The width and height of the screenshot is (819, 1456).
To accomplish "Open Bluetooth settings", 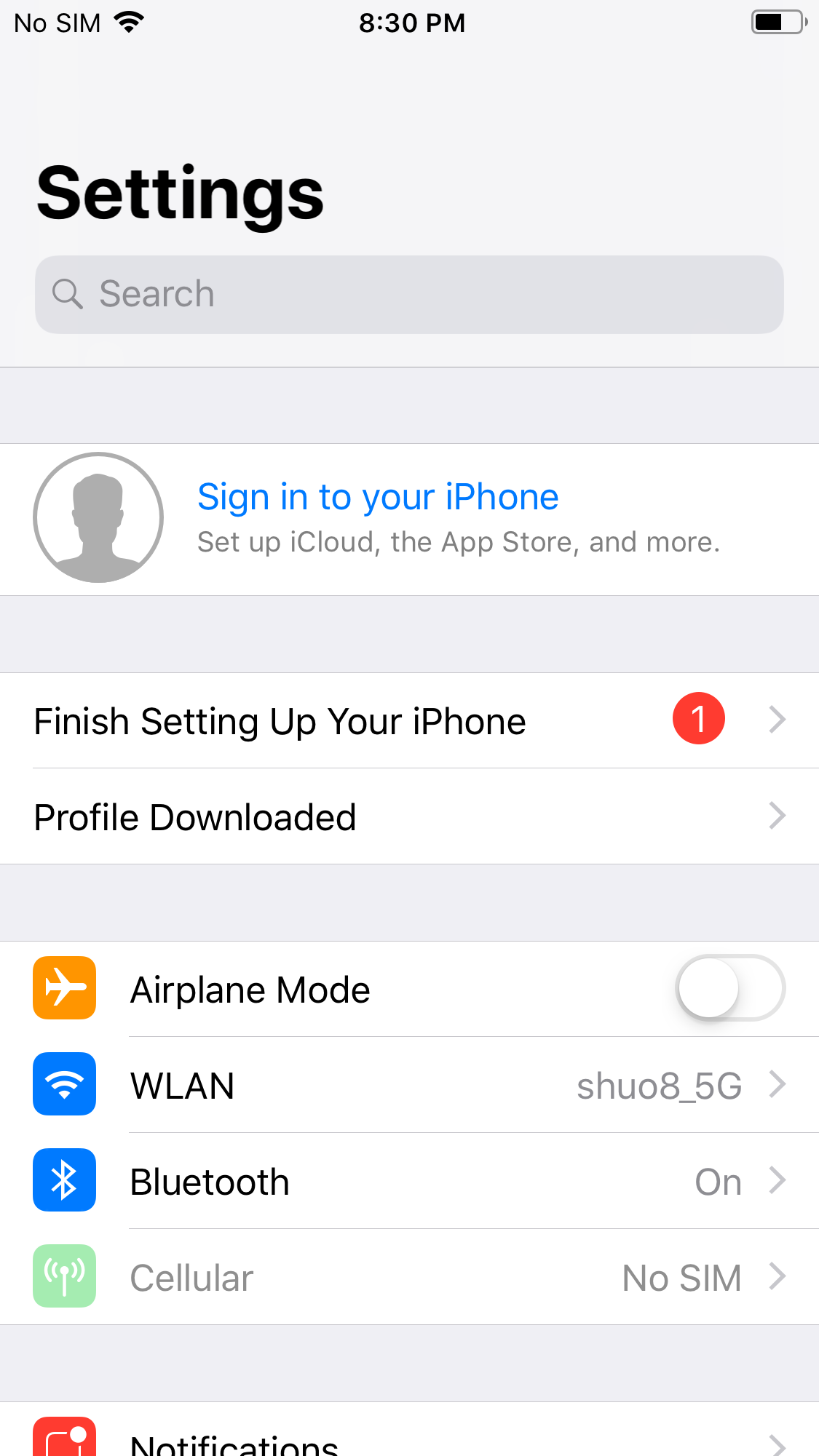I will [x=409, y=1181].
